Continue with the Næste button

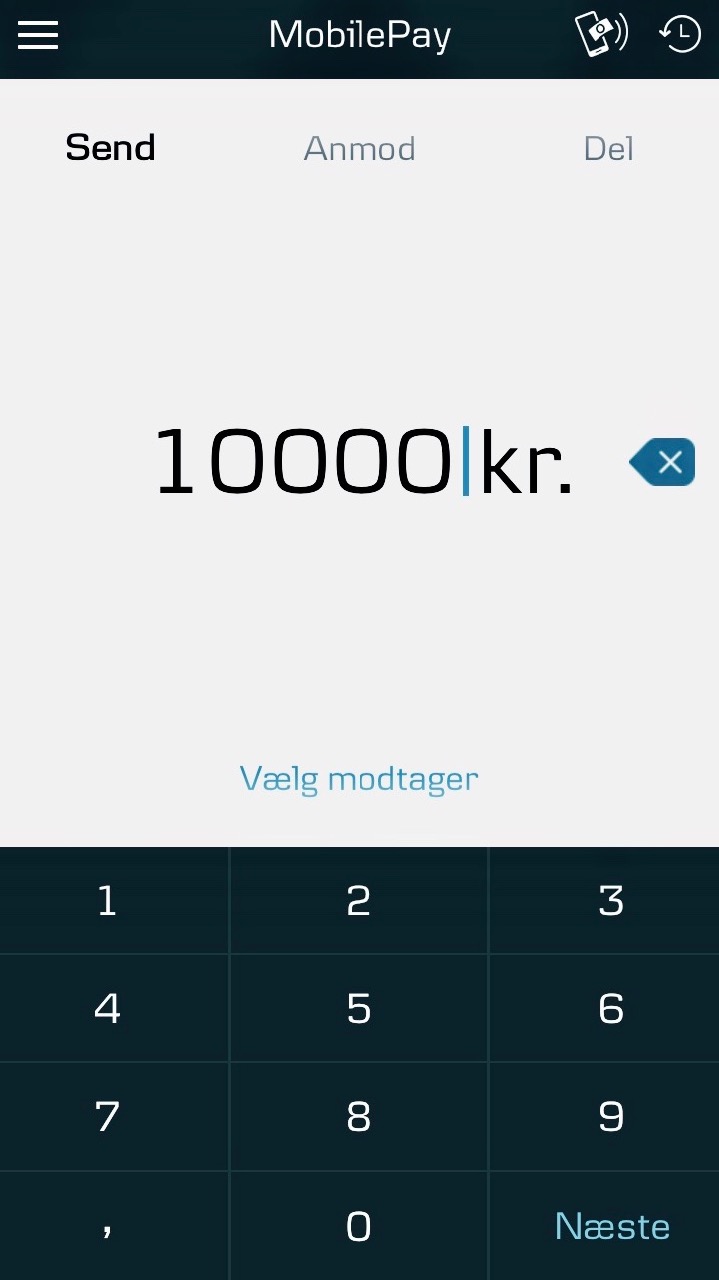click(612, 1226)
